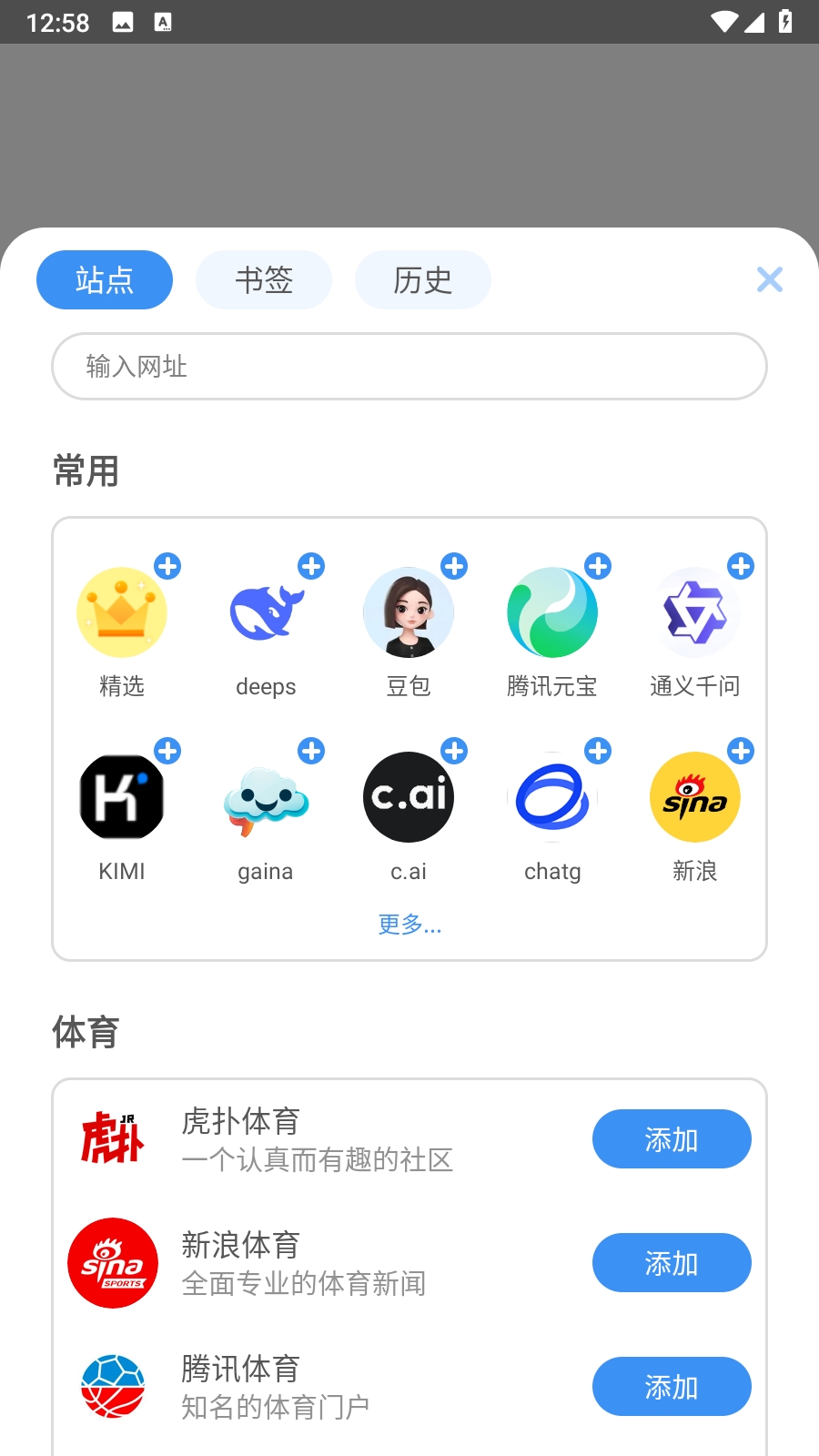
Task: Open the KIMI site icon
Action: click(123, 796)
